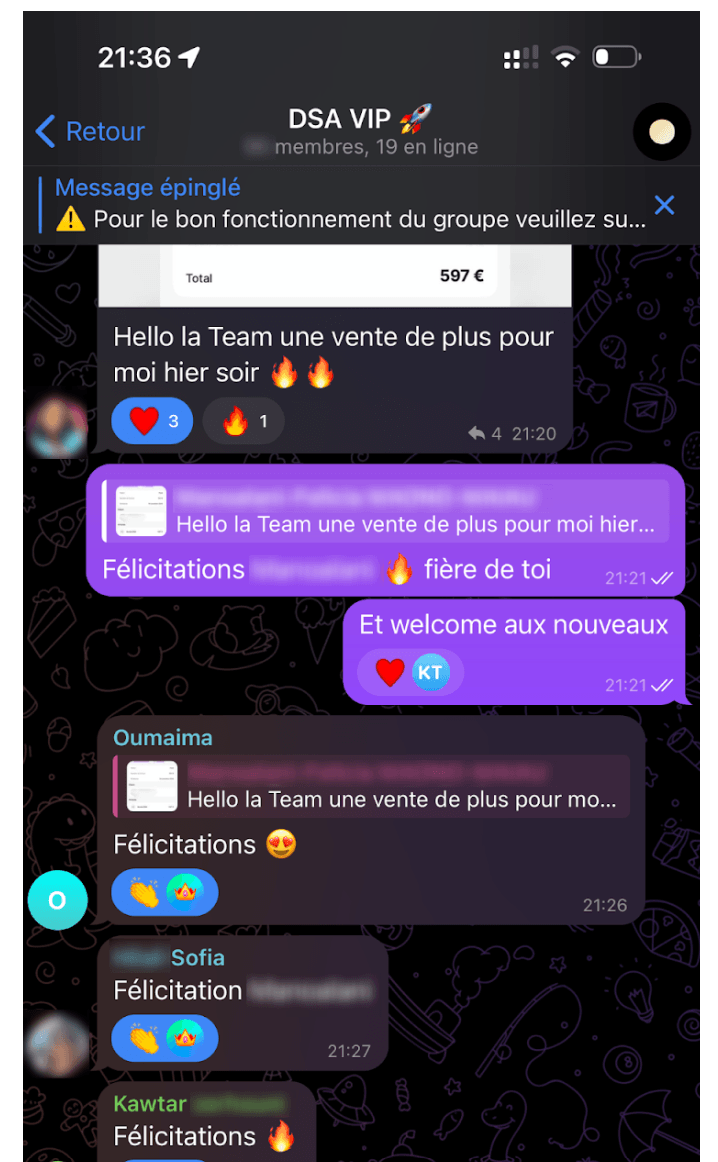Open Kawtar's profile by her name
This screenshot has height=1162, width=718.
pos(151,1104)
